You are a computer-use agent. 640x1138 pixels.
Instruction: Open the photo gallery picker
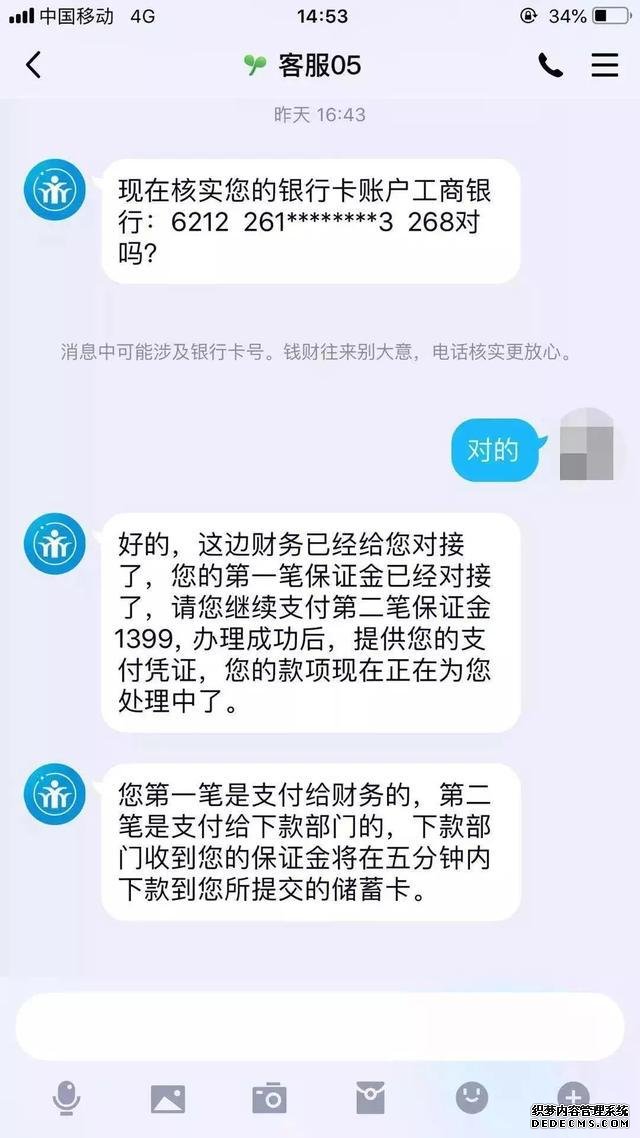(x=168, y=1098)
